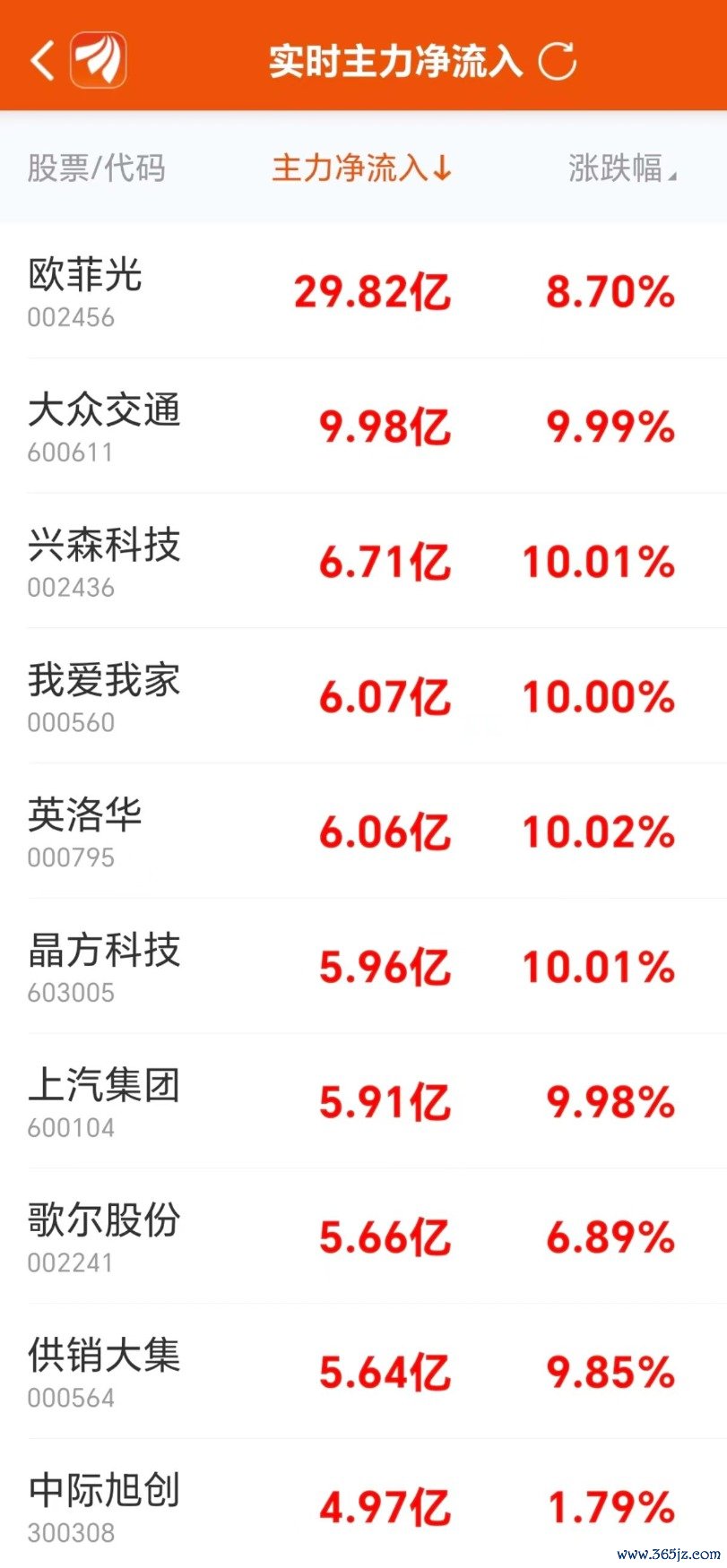Screen dimensions: 727x1568
Task: Open 供销大集 000564 details
Action: pyautogui.click(x=363, y=1372)
